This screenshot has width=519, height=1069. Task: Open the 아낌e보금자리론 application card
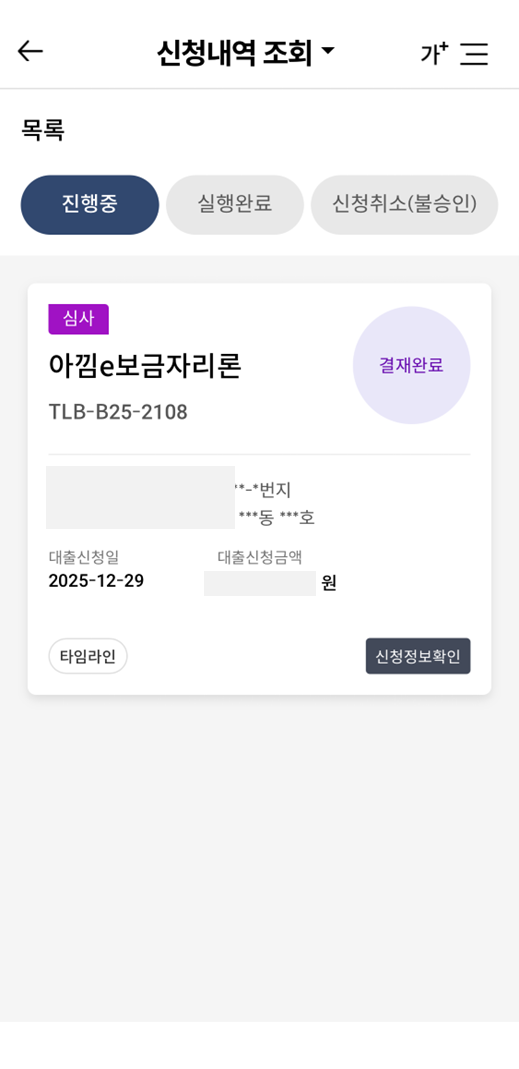click(259, 489)
